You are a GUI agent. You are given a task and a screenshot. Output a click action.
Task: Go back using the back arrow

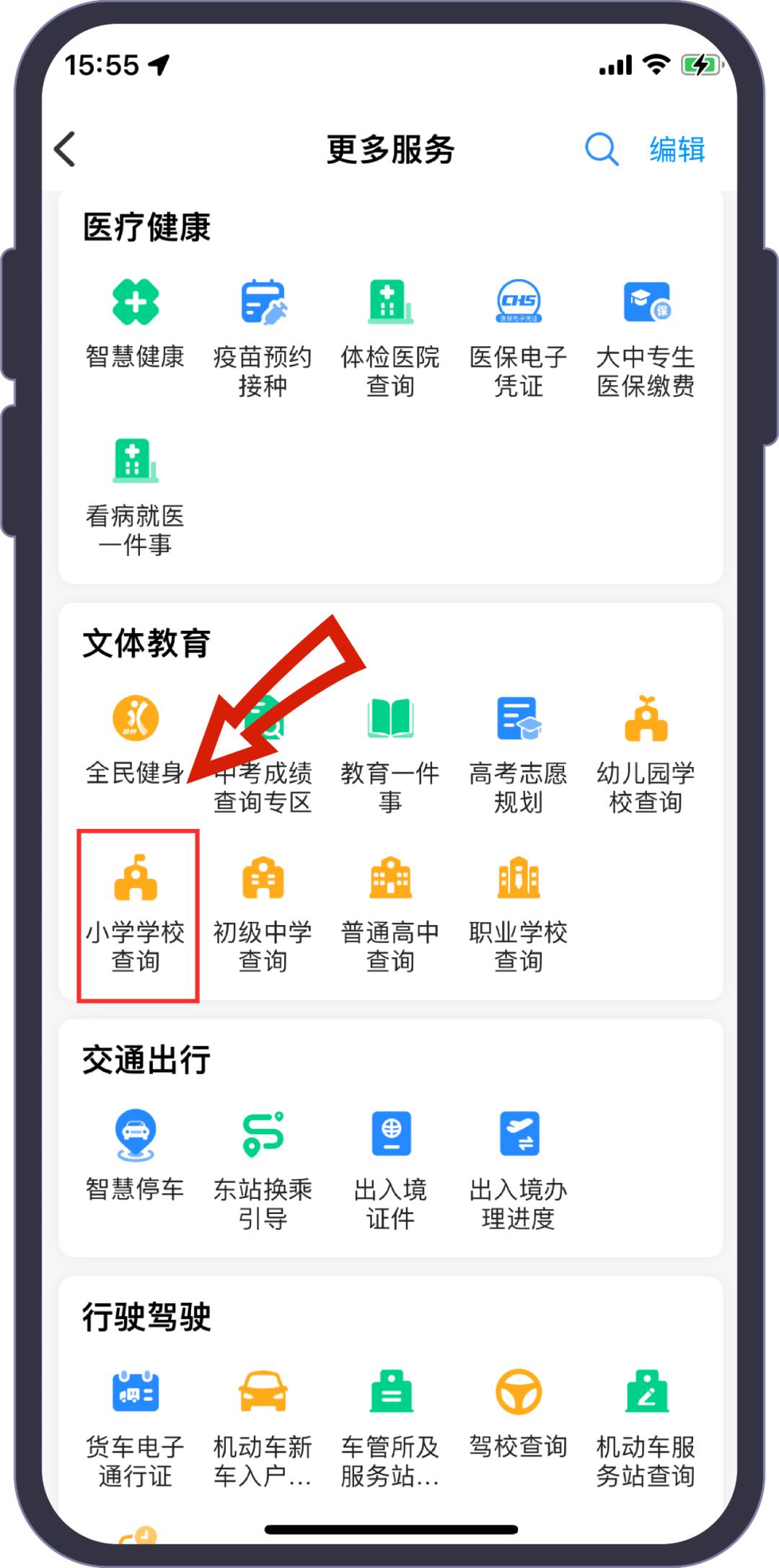pyautogui.click(x=65, y=149)
